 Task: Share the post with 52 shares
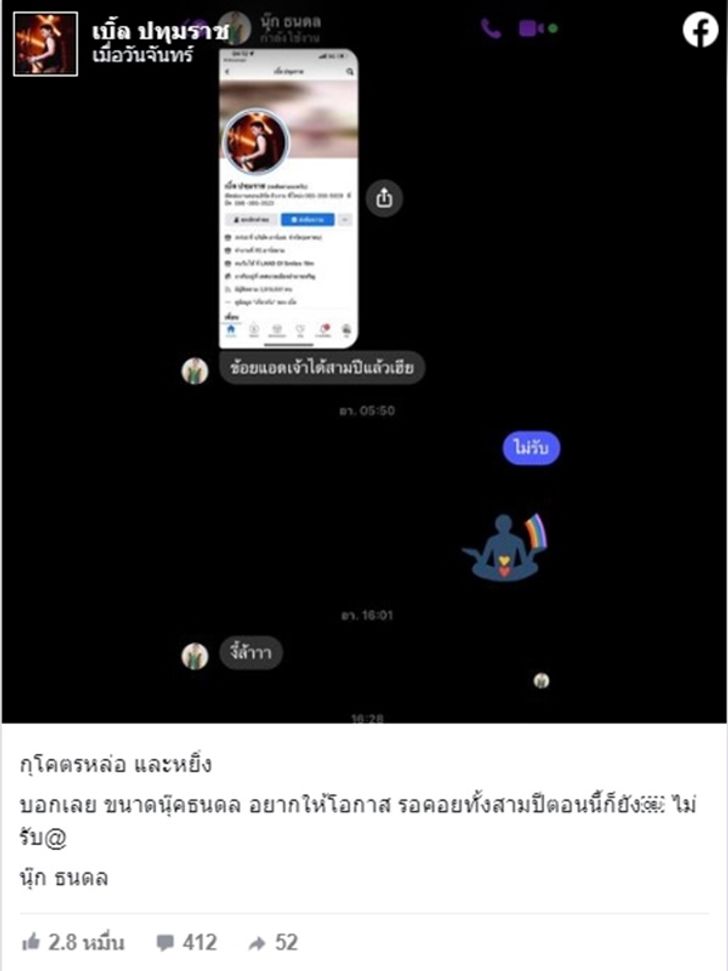tap(273, 942)
